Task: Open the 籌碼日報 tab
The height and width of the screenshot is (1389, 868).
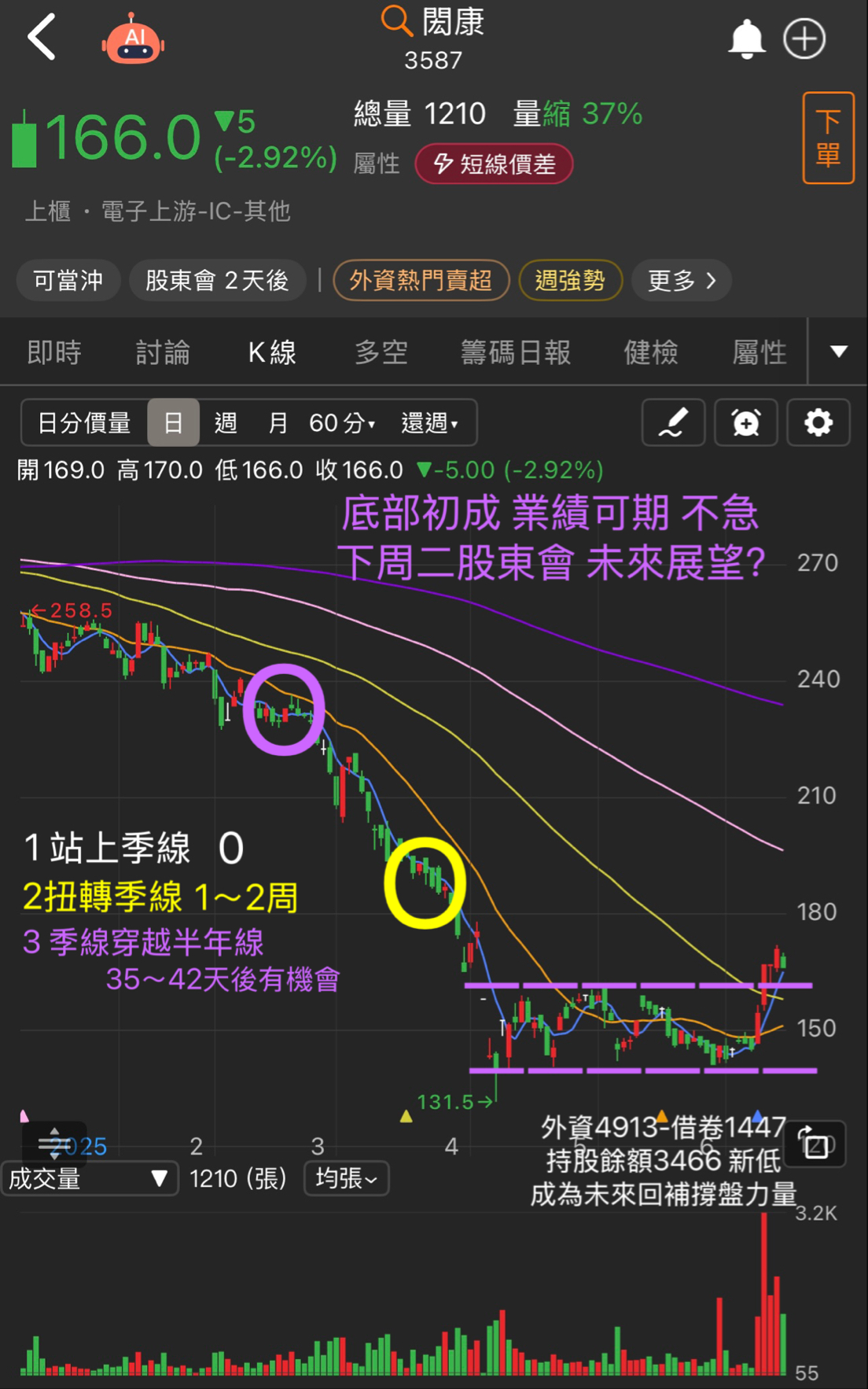Action: [515, 352]
